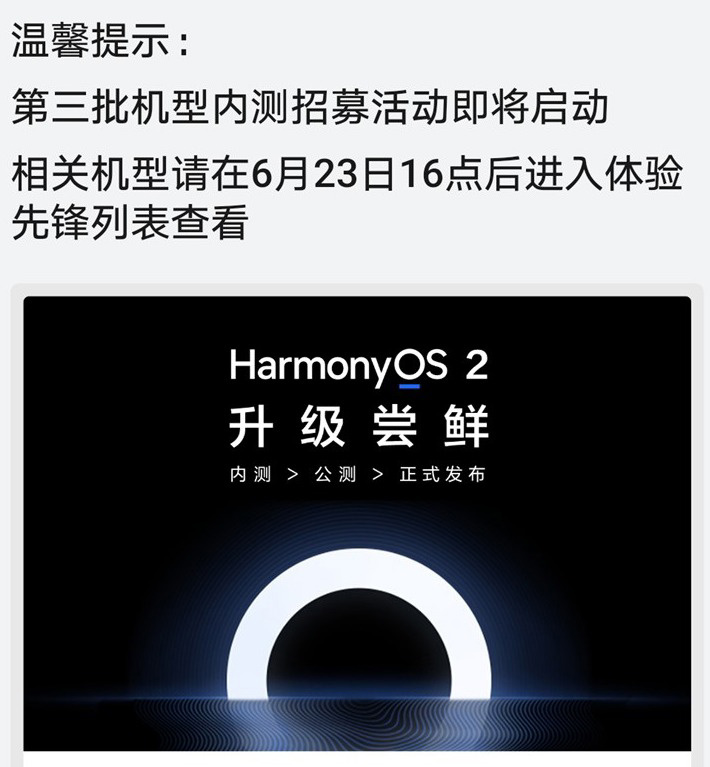Open the HarmonyOS 2 升级尝鲜 banner card
710x767 pixels.
click(357, 520)
